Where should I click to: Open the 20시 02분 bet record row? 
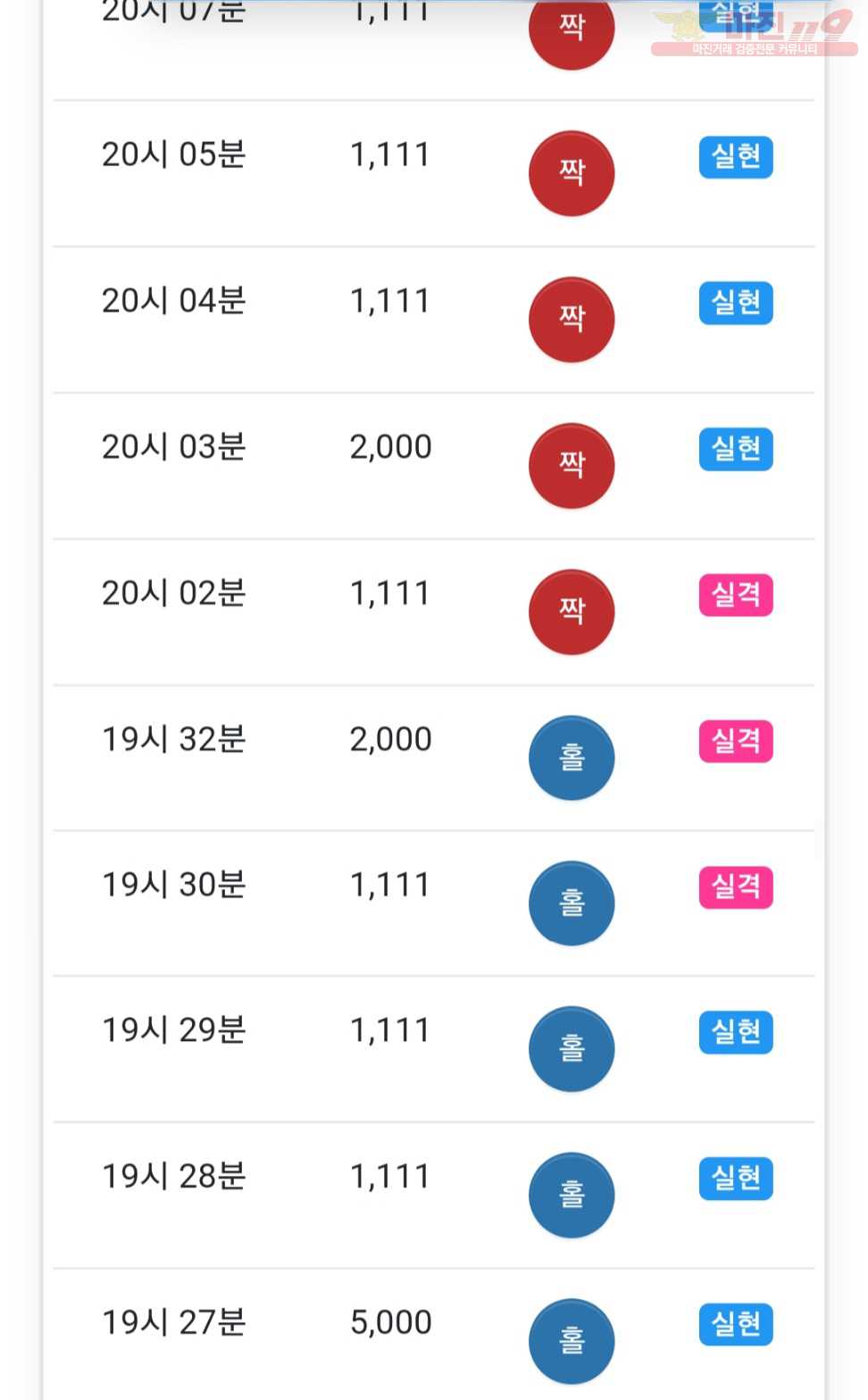[x=434, y=612]
